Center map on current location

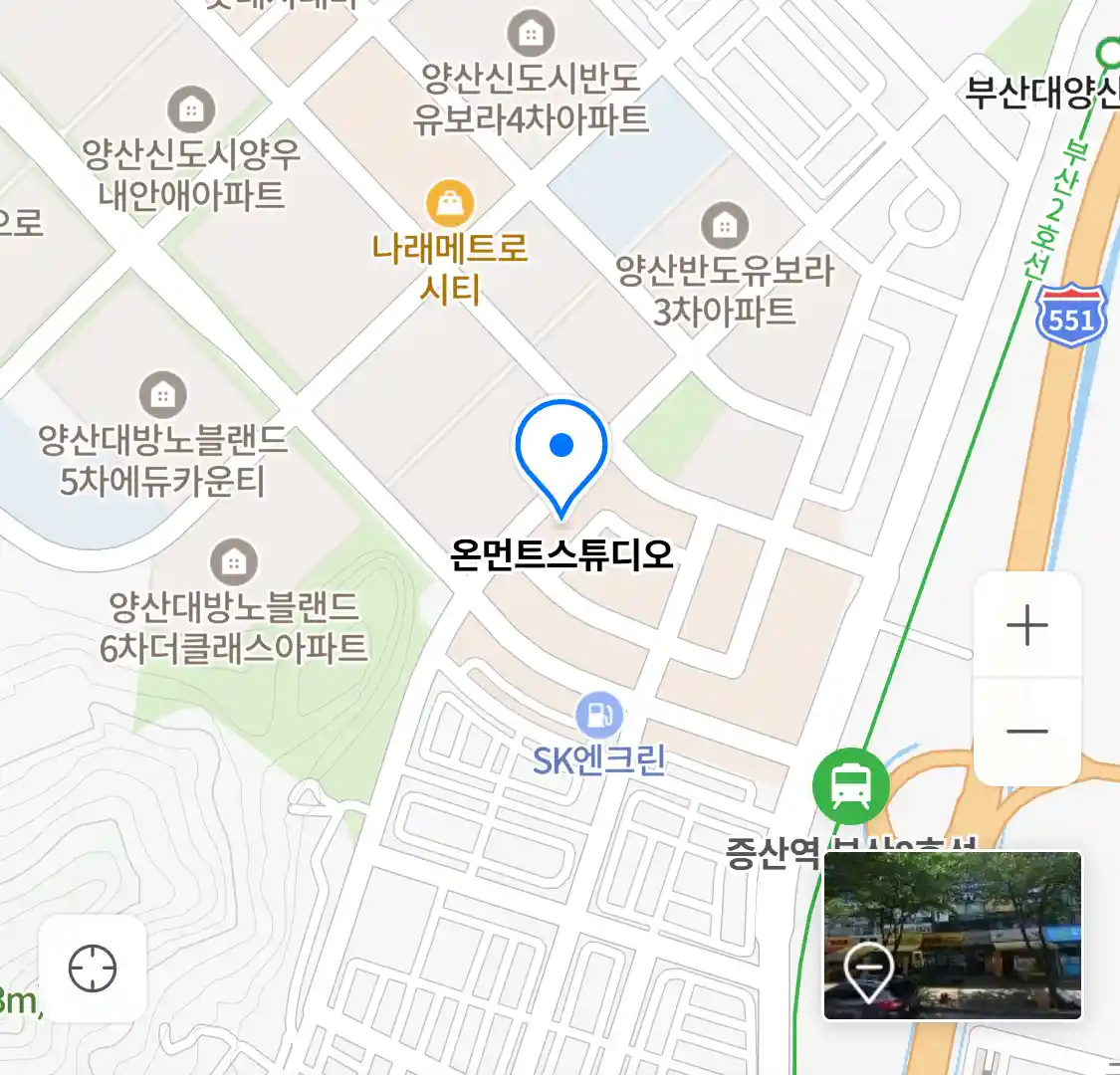(x=93, y=968)
